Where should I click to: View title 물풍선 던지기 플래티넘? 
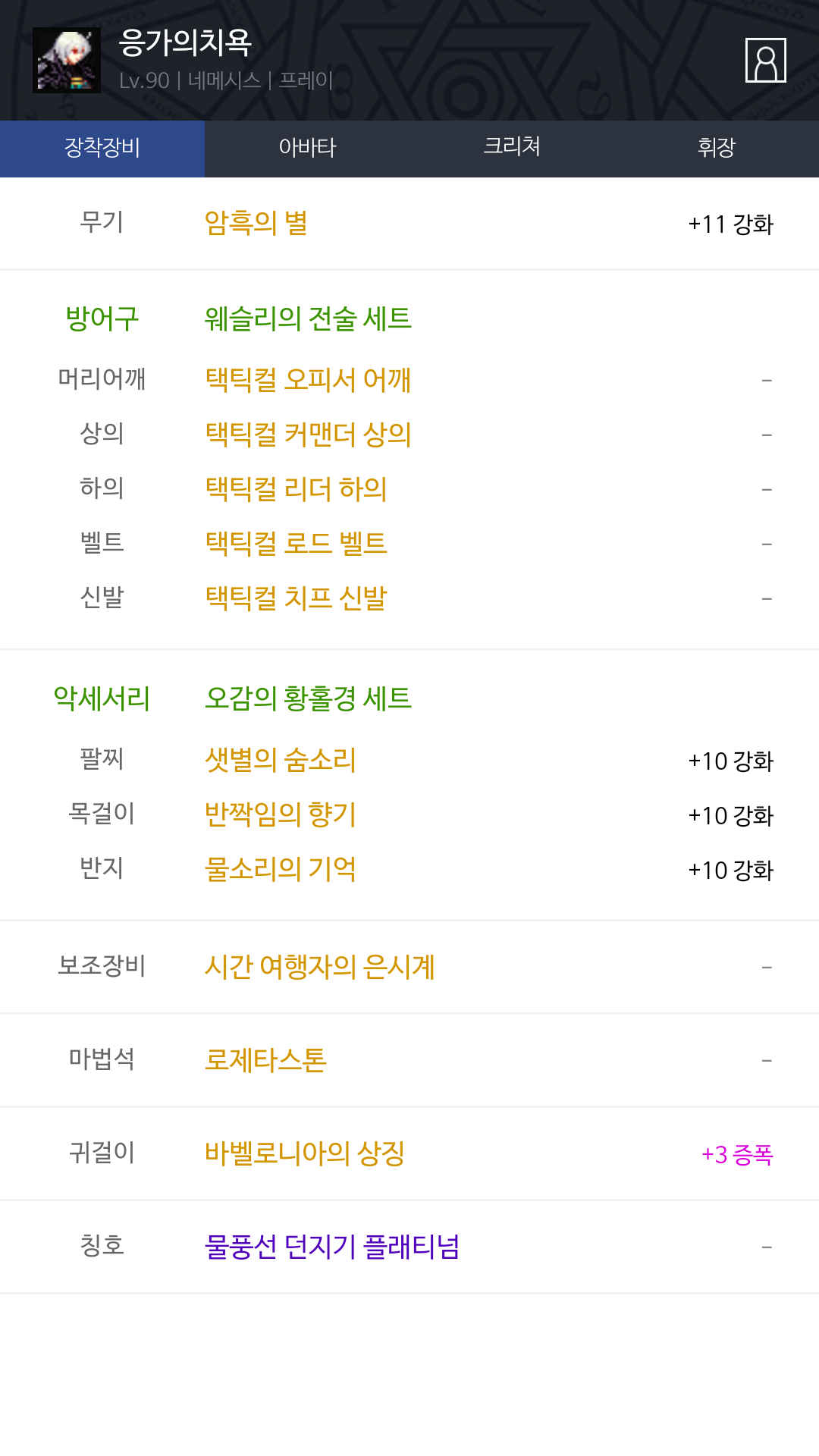332,1246
